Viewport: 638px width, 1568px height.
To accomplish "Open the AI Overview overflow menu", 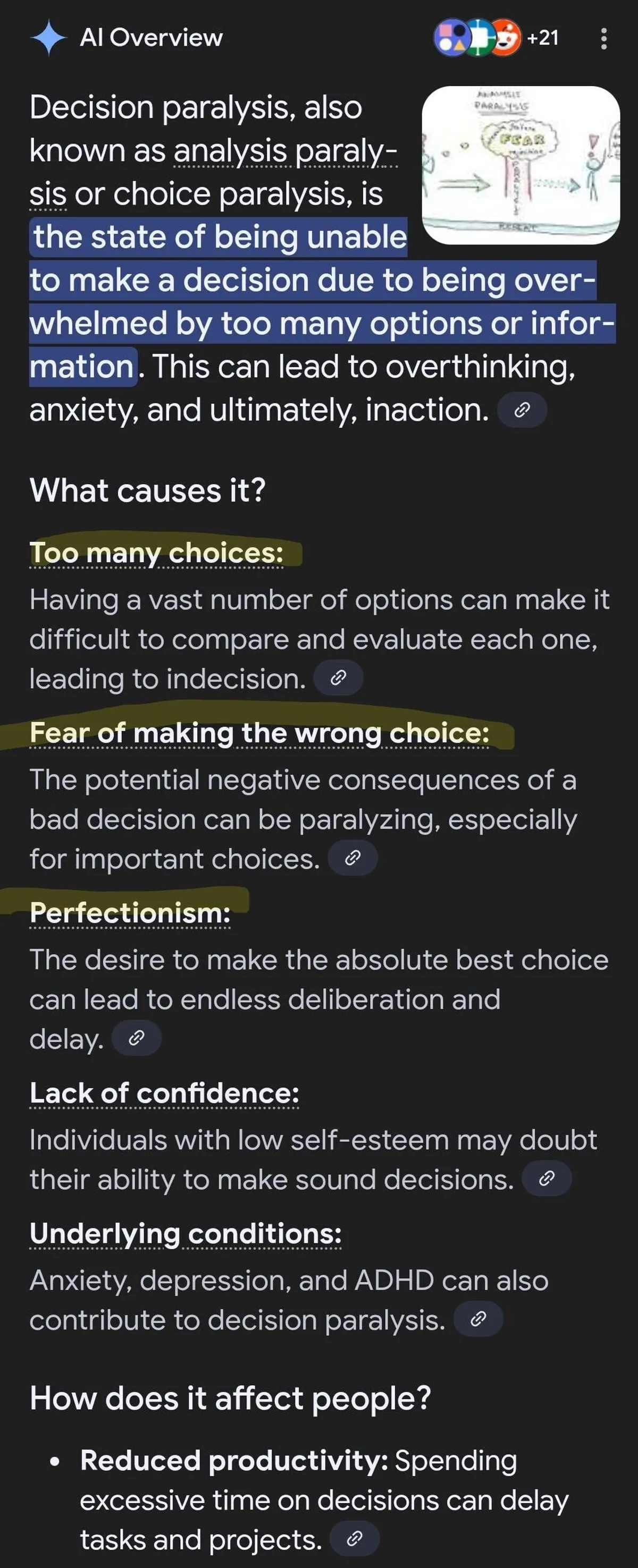I will pyautogui.click(x=603, y=38).
